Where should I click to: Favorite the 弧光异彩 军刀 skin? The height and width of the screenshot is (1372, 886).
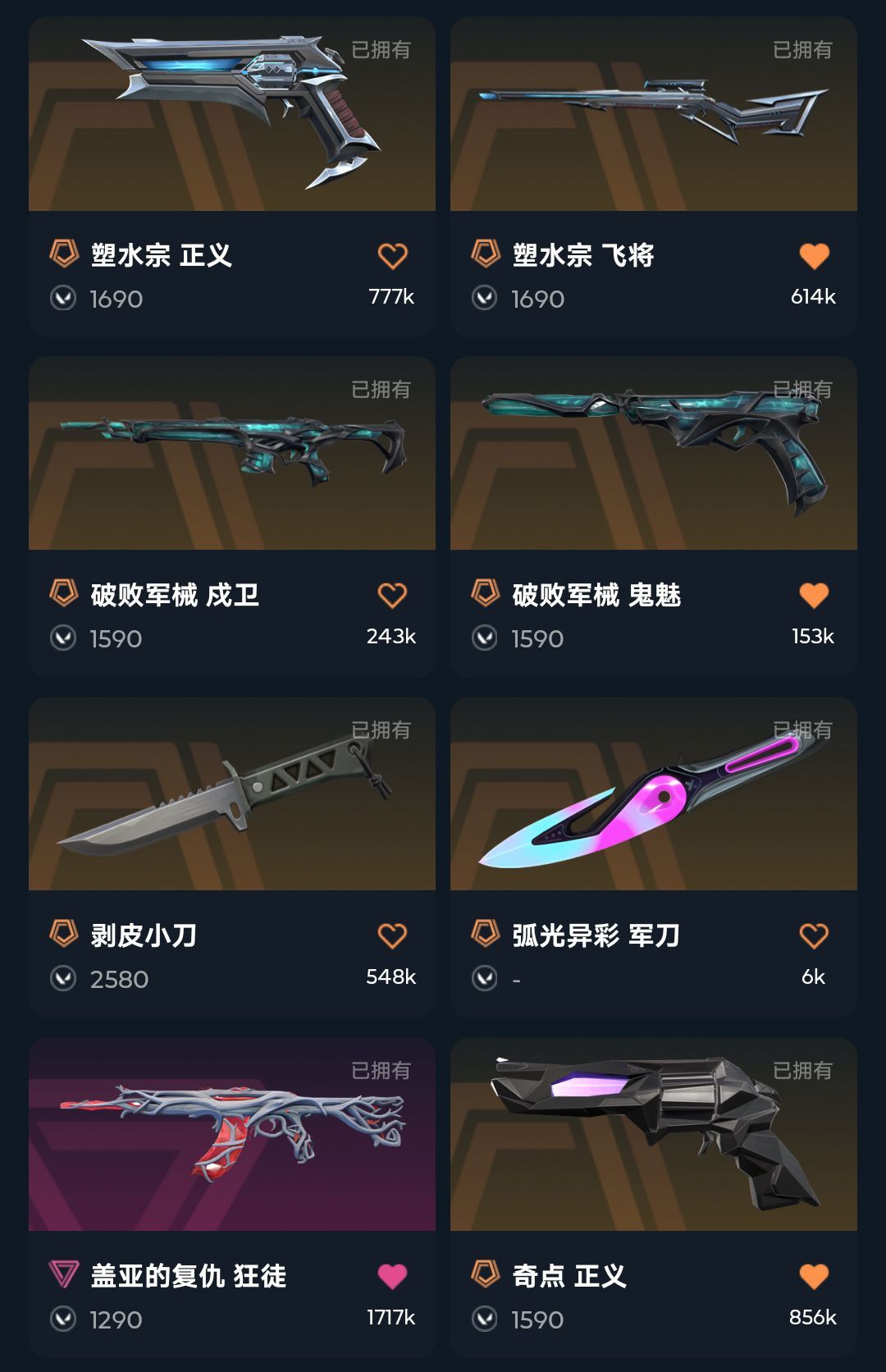point(814,936)
